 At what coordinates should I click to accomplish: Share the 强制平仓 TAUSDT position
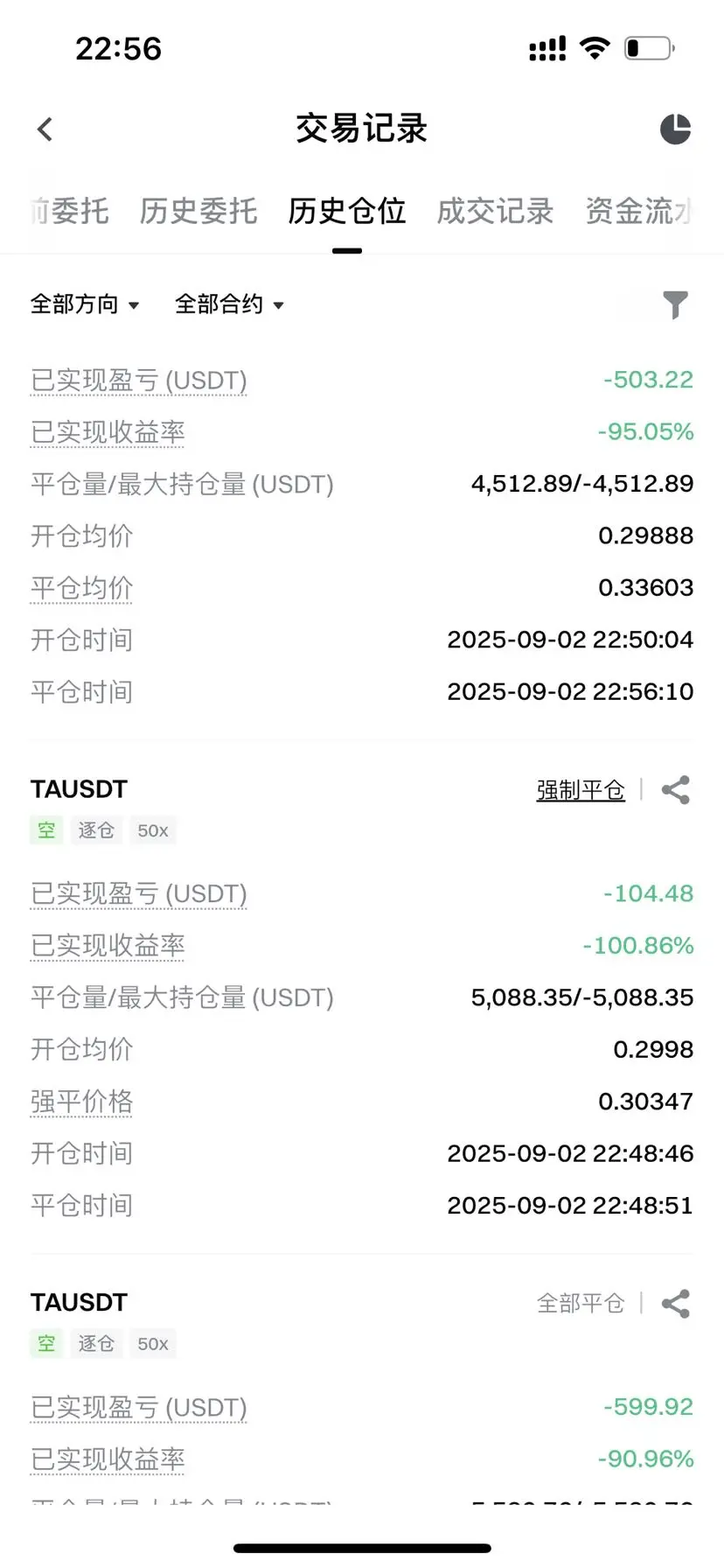click(x=675, y=790)
